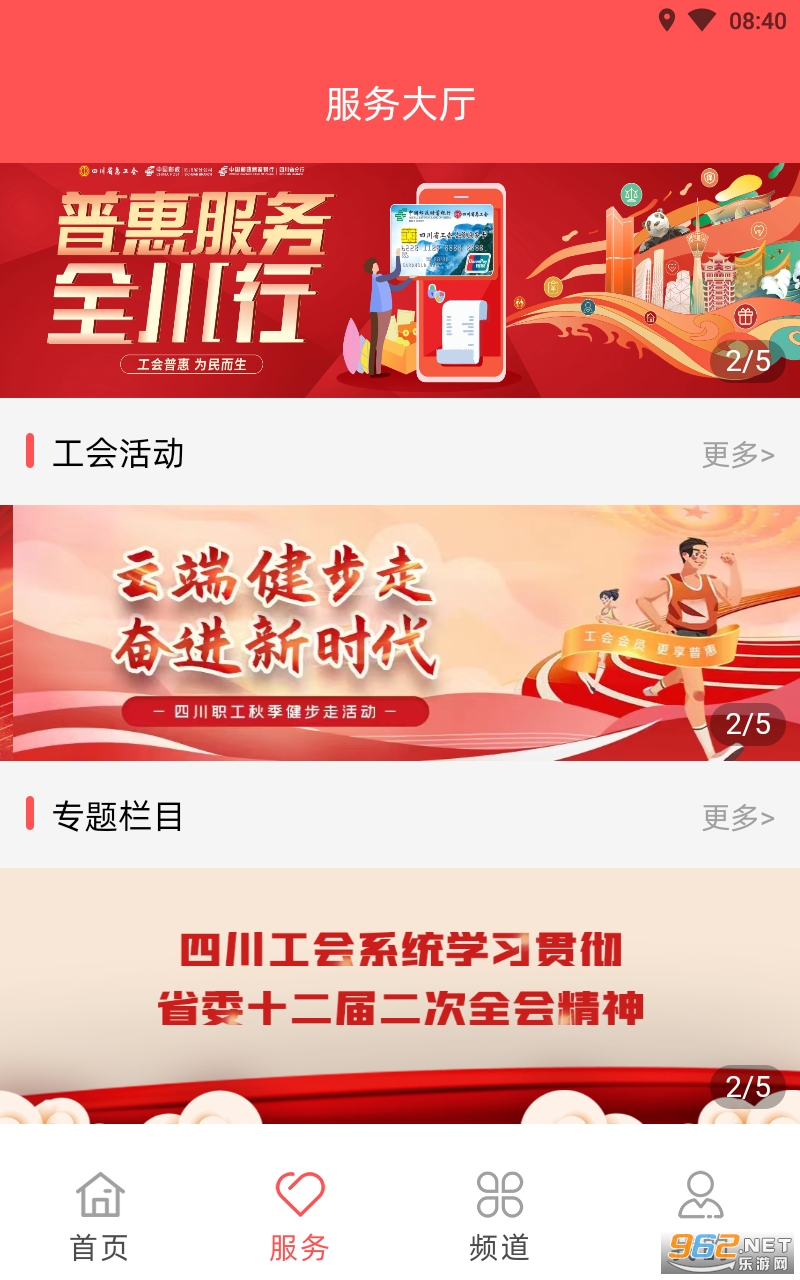
Task: Open the profile tab with person icon
Action: pyautogui.click(x=700, y=1216)
